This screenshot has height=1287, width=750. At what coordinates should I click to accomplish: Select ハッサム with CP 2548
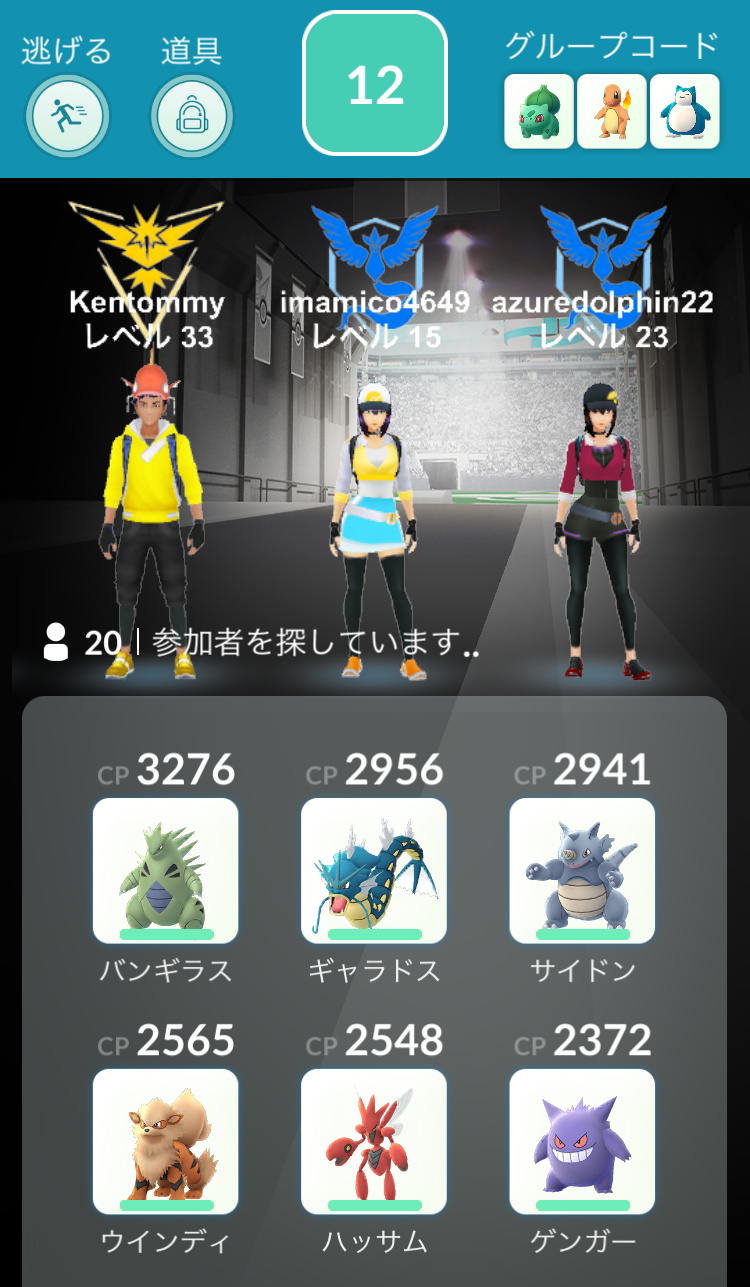click(373, 1141)
